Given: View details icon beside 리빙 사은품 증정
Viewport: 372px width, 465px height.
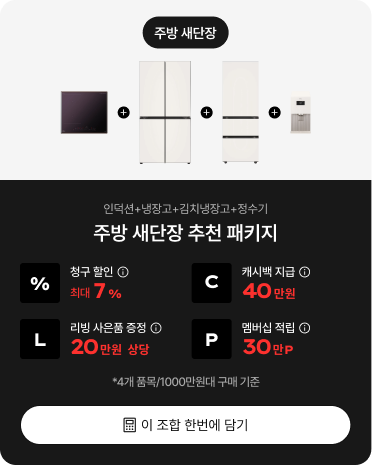Looking at the screenshot, I should (156, 328).
